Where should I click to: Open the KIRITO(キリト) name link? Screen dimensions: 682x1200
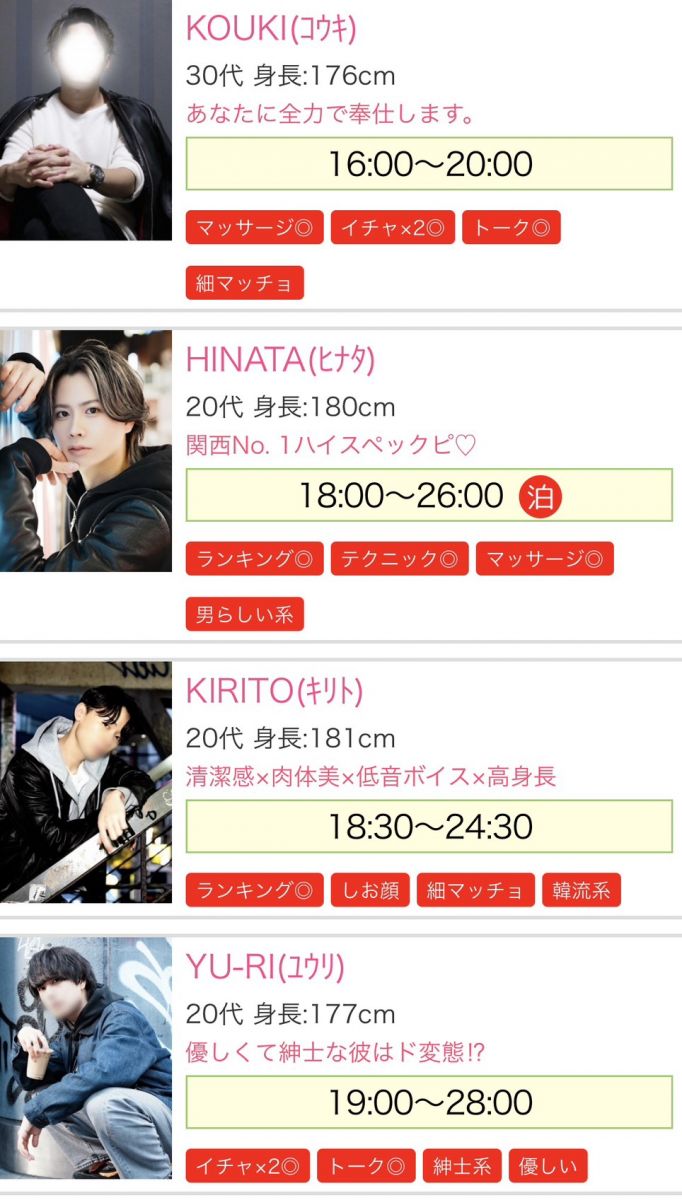(x=274, y=690)
